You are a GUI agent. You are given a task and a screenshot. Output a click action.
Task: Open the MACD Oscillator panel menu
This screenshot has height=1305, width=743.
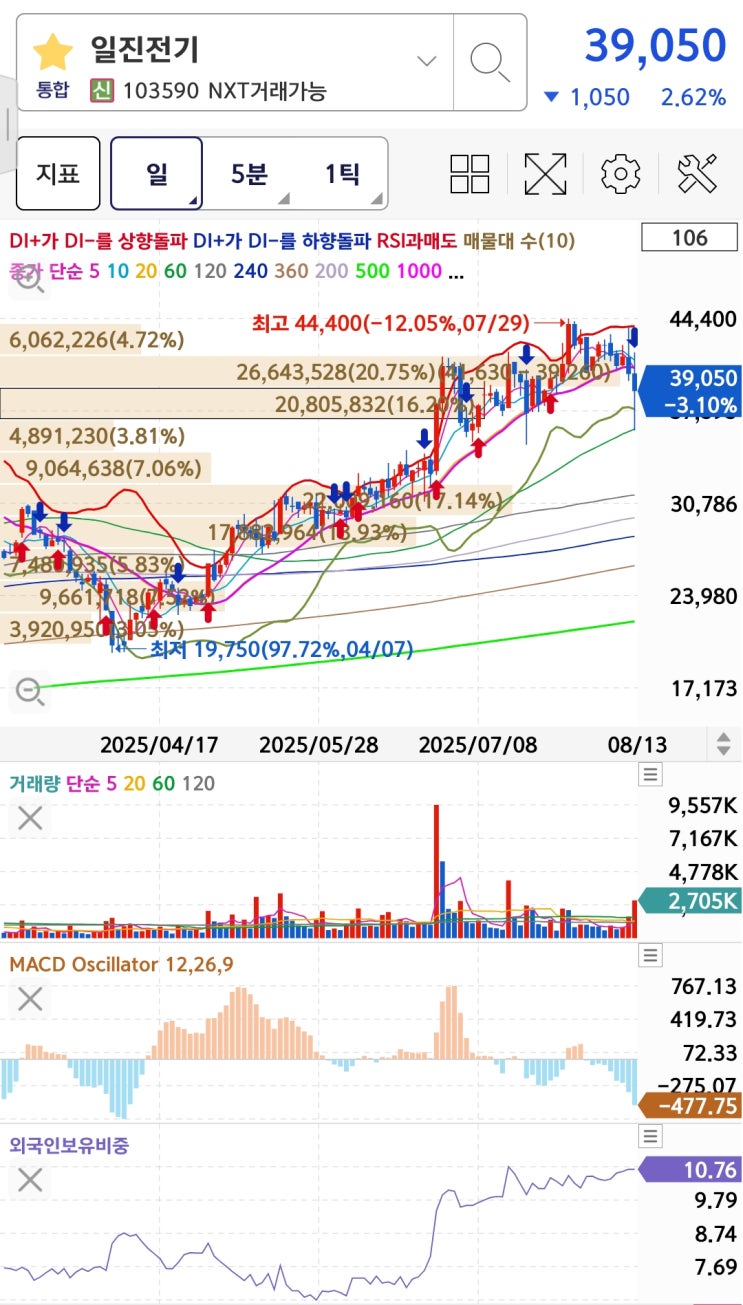coord(651,955)
